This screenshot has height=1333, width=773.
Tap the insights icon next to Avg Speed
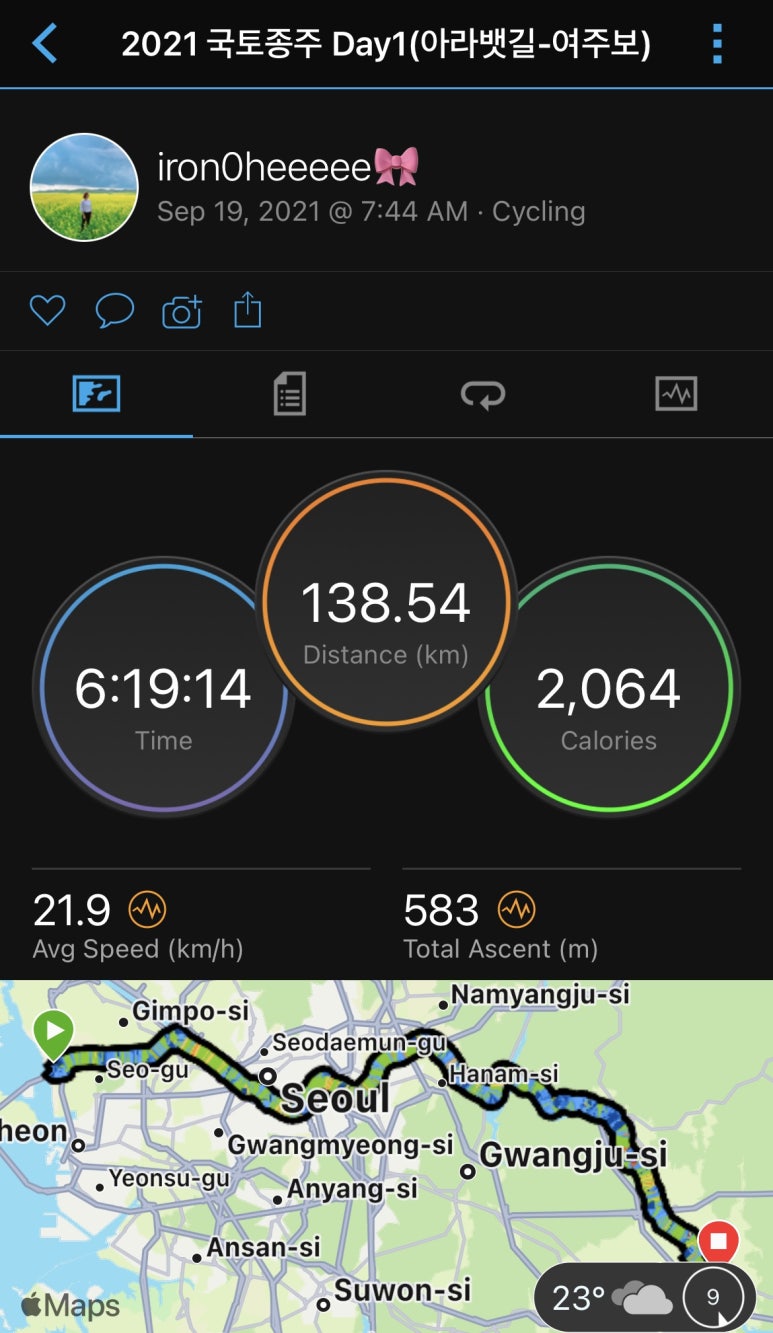click(148, 910)
